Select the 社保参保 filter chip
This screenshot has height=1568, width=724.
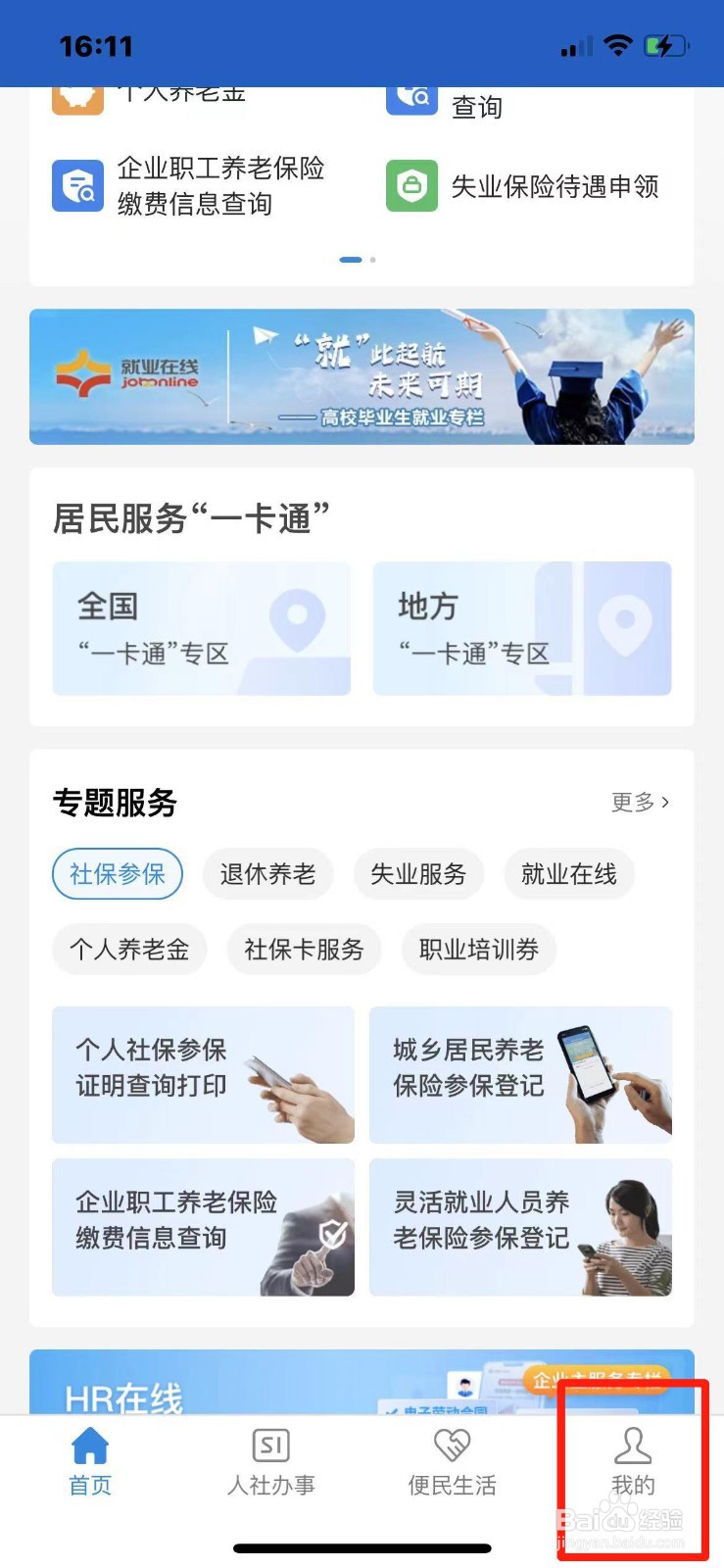click(117, 873)
